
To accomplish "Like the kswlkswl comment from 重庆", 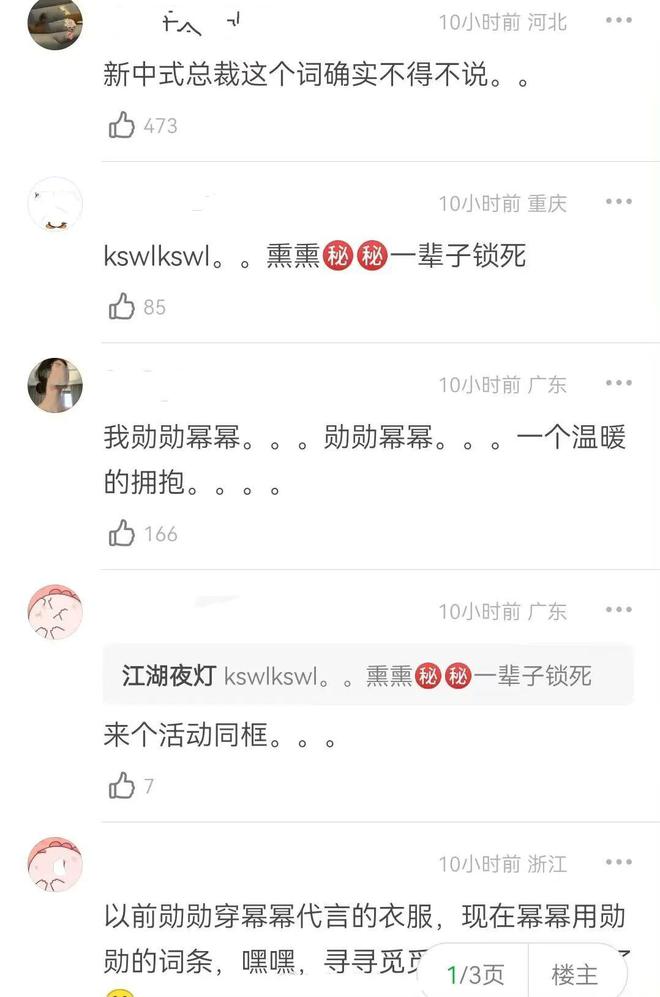I will coord(122,307).
